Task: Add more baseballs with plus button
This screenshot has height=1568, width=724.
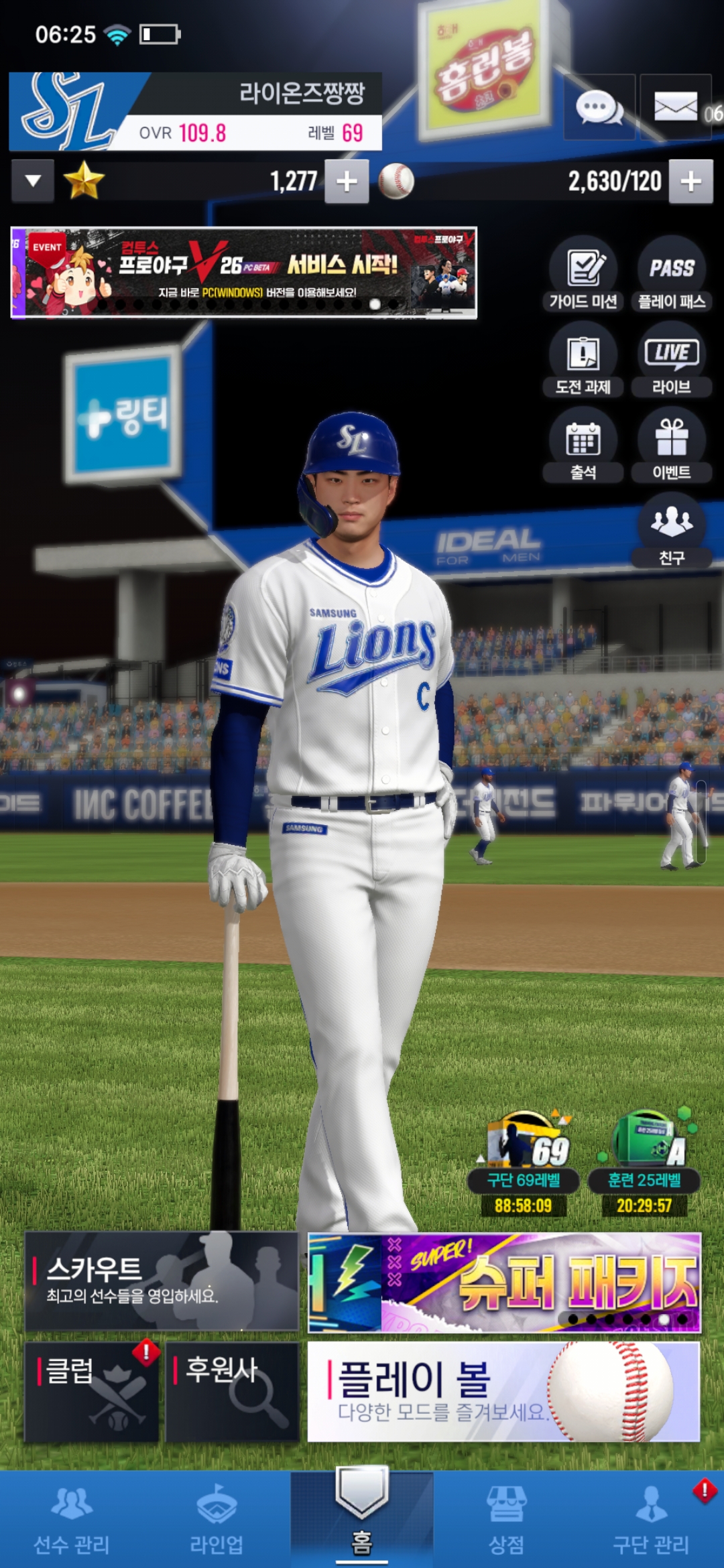Action: pos(690,181)
